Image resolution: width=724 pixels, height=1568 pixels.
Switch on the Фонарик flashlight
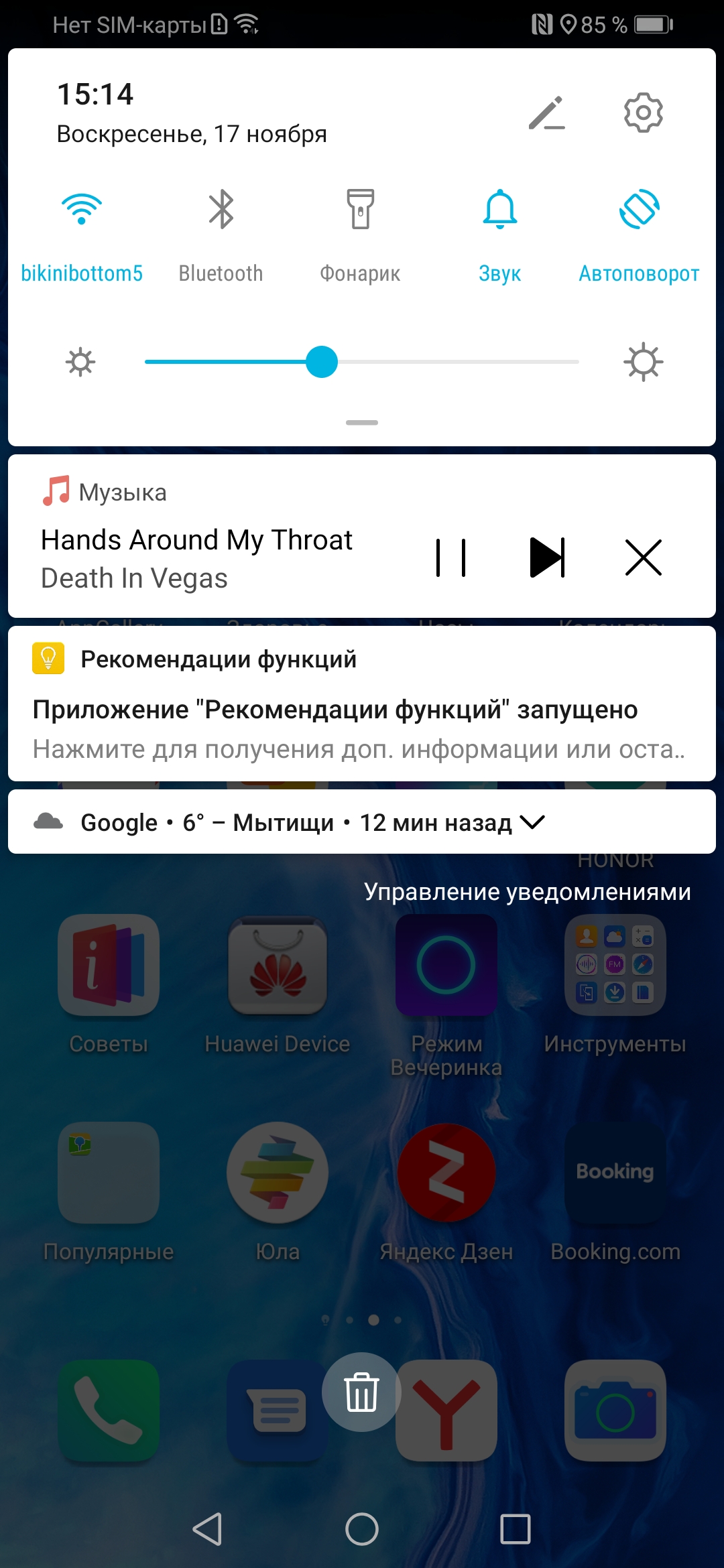[x=360, y=210]
